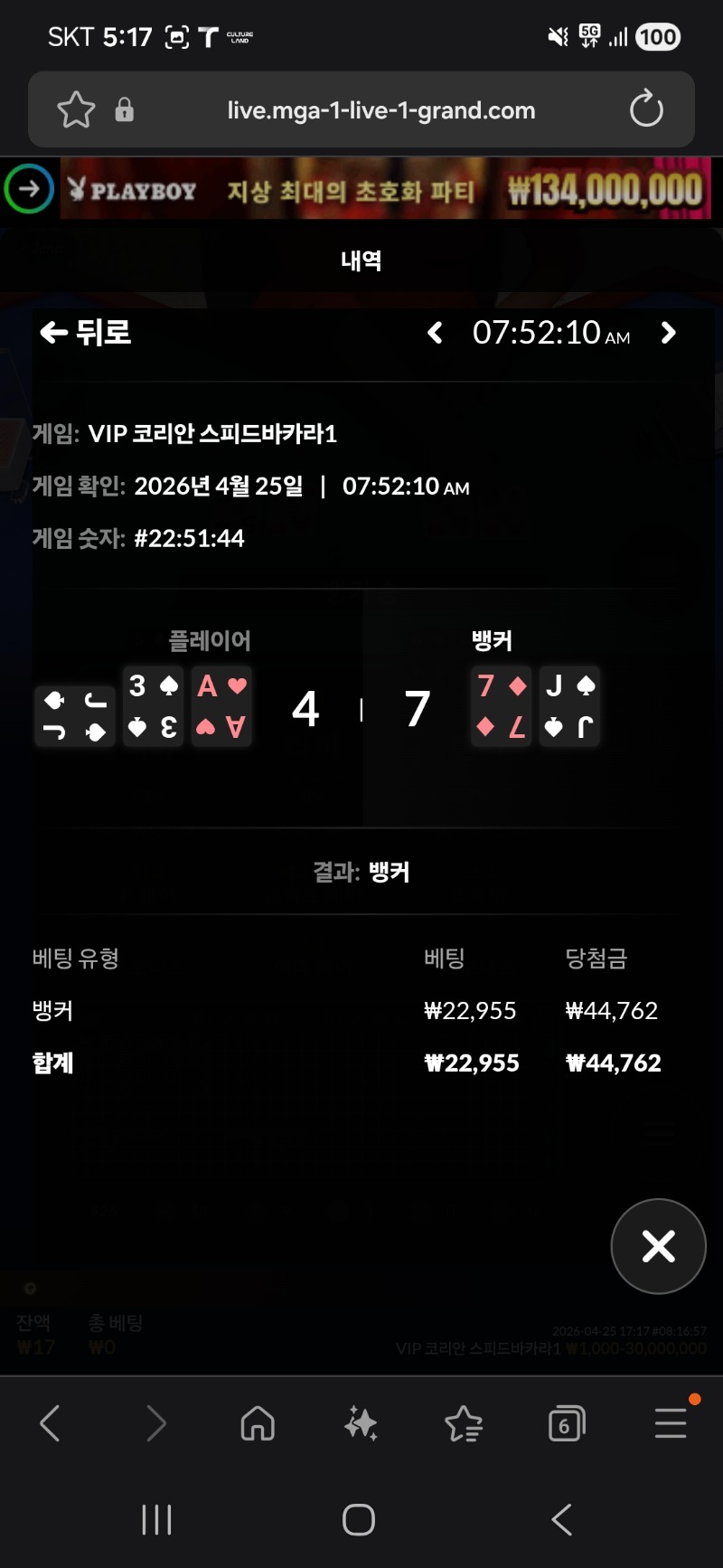Tap the address bar URL
Image resolution: width=723 pixels, height=1568 pixels.
point(380,110)
